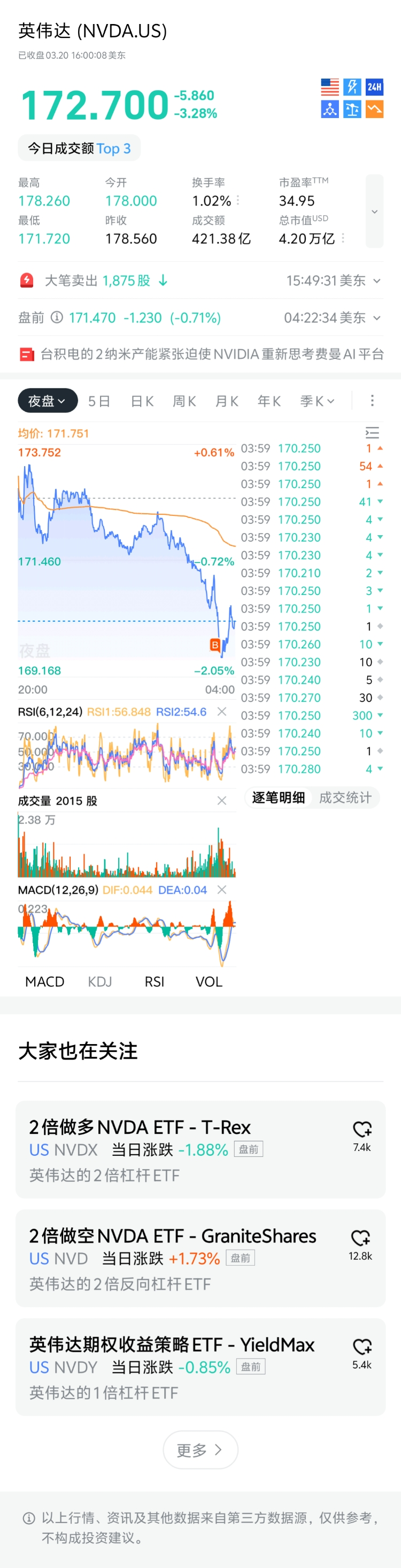Viewport: 401px width, 1568px height.
Task: Expand the 大笔卖出 alert row
Action: click(376, 280)
